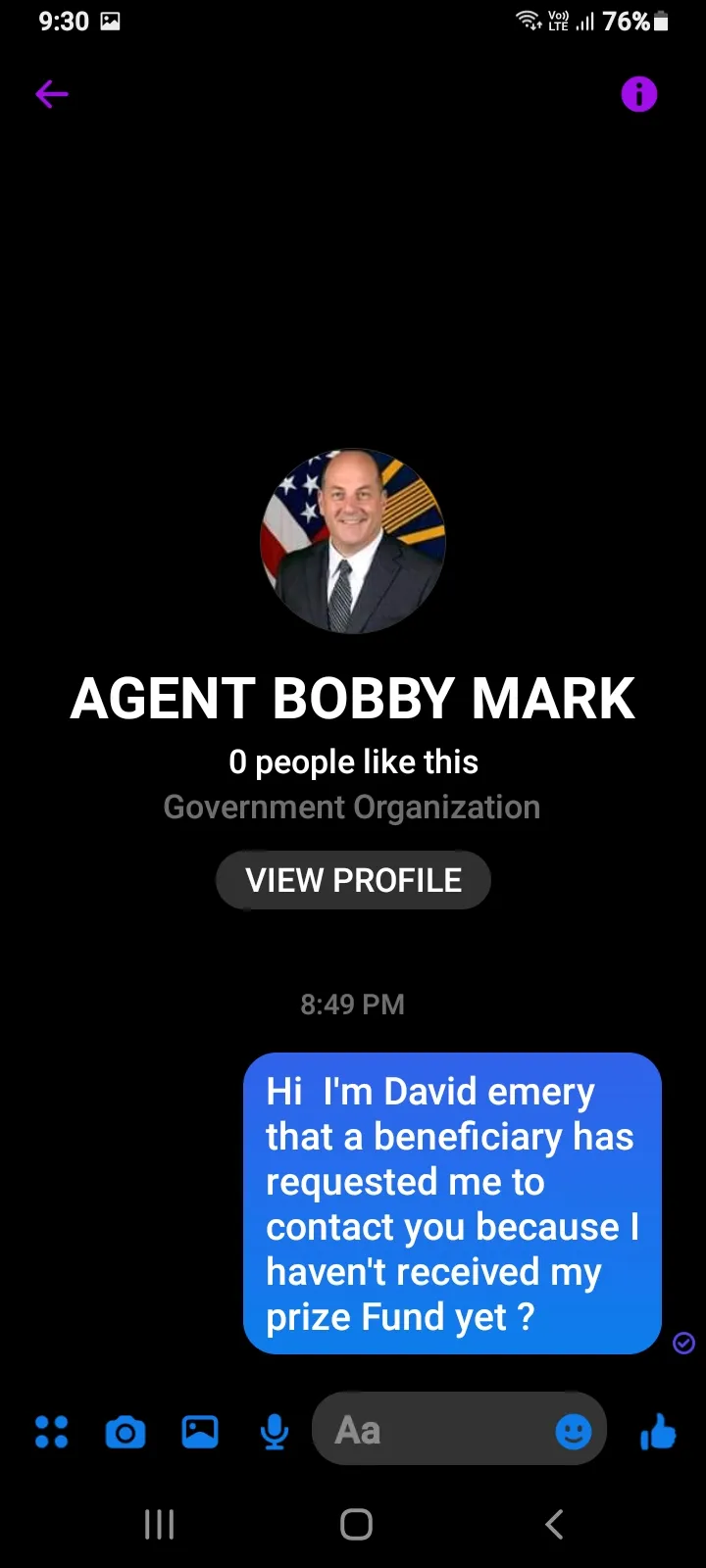Open the conversation info icon
706x1568 pixels.
point(639,94)
